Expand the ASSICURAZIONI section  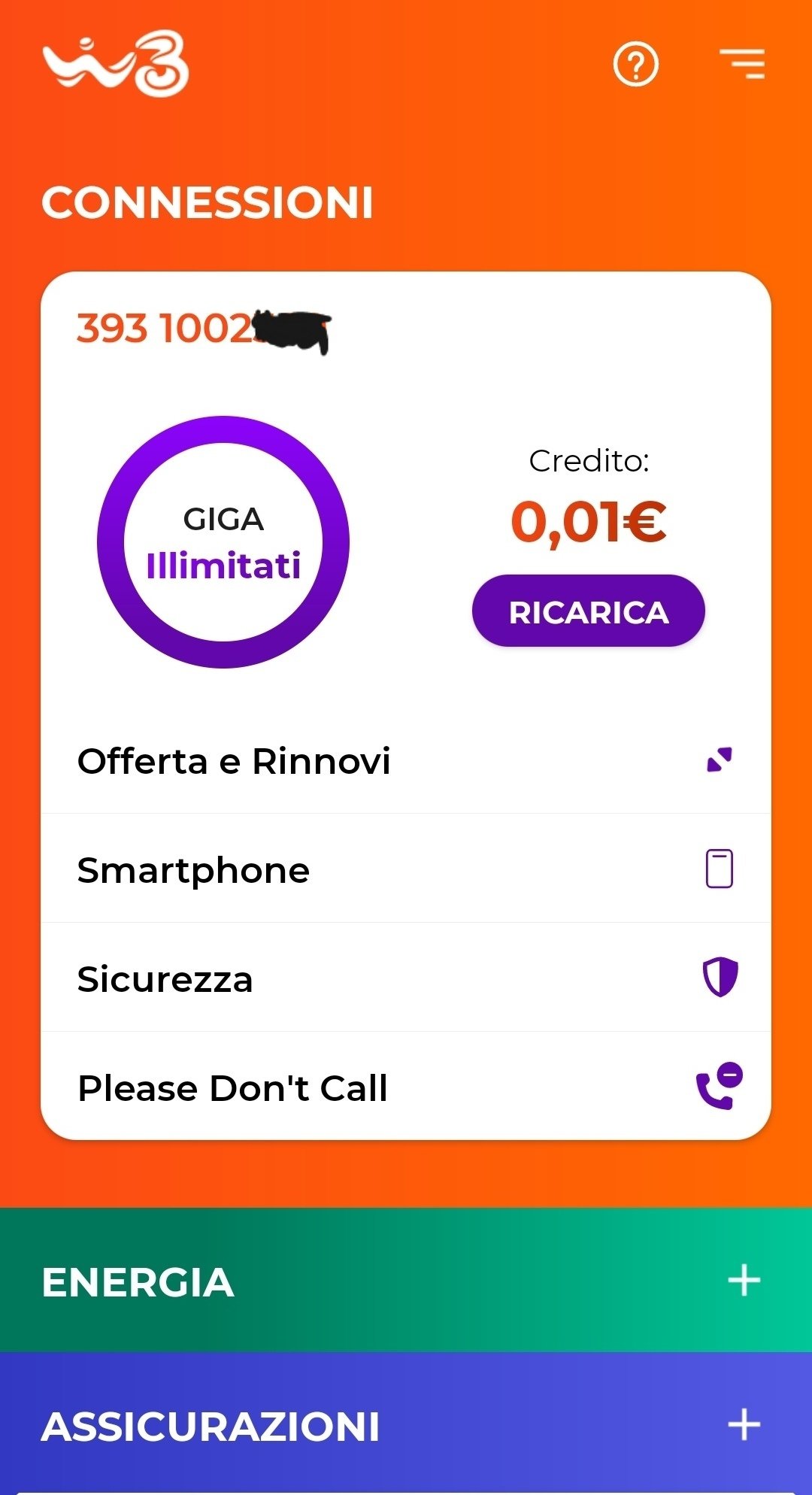[744, 1424]
